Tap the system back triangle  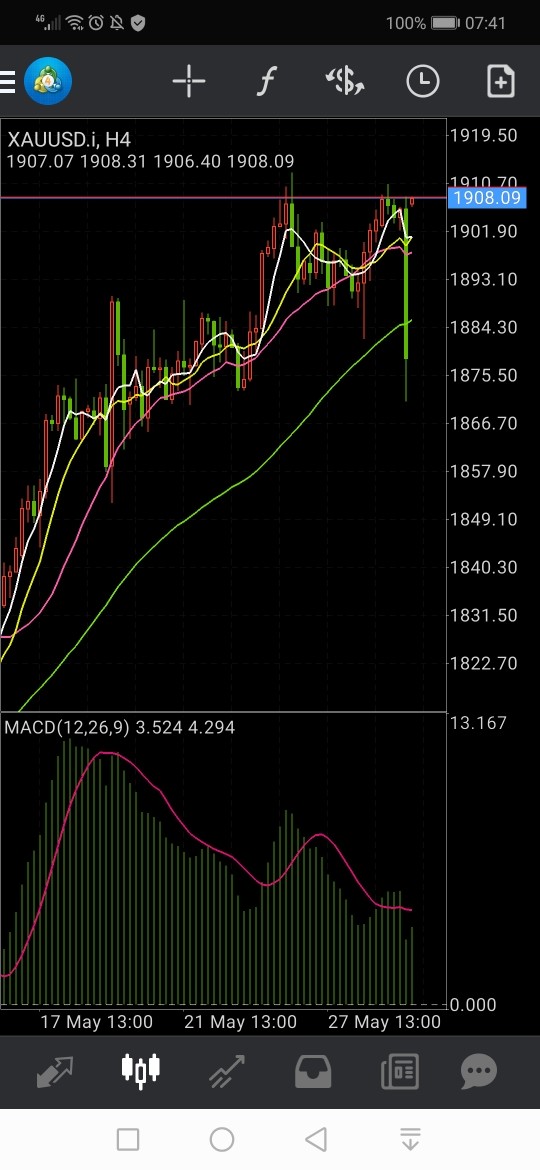316,1139
